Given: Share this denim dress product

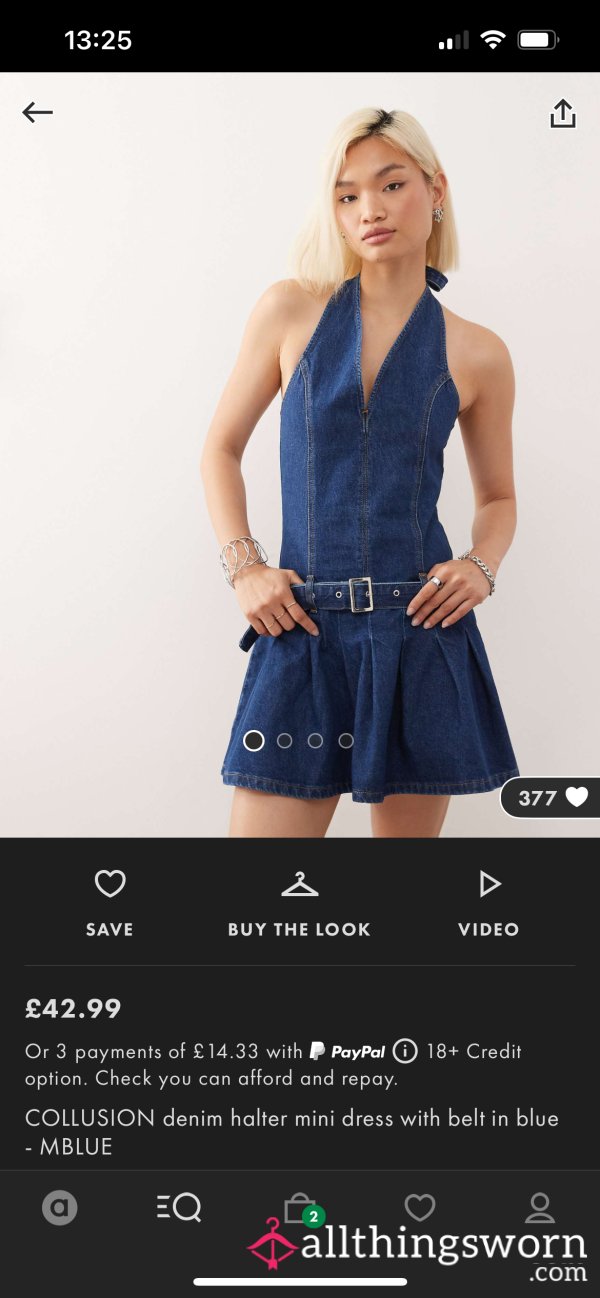Looking at the screenshot, I should (563, 113).
